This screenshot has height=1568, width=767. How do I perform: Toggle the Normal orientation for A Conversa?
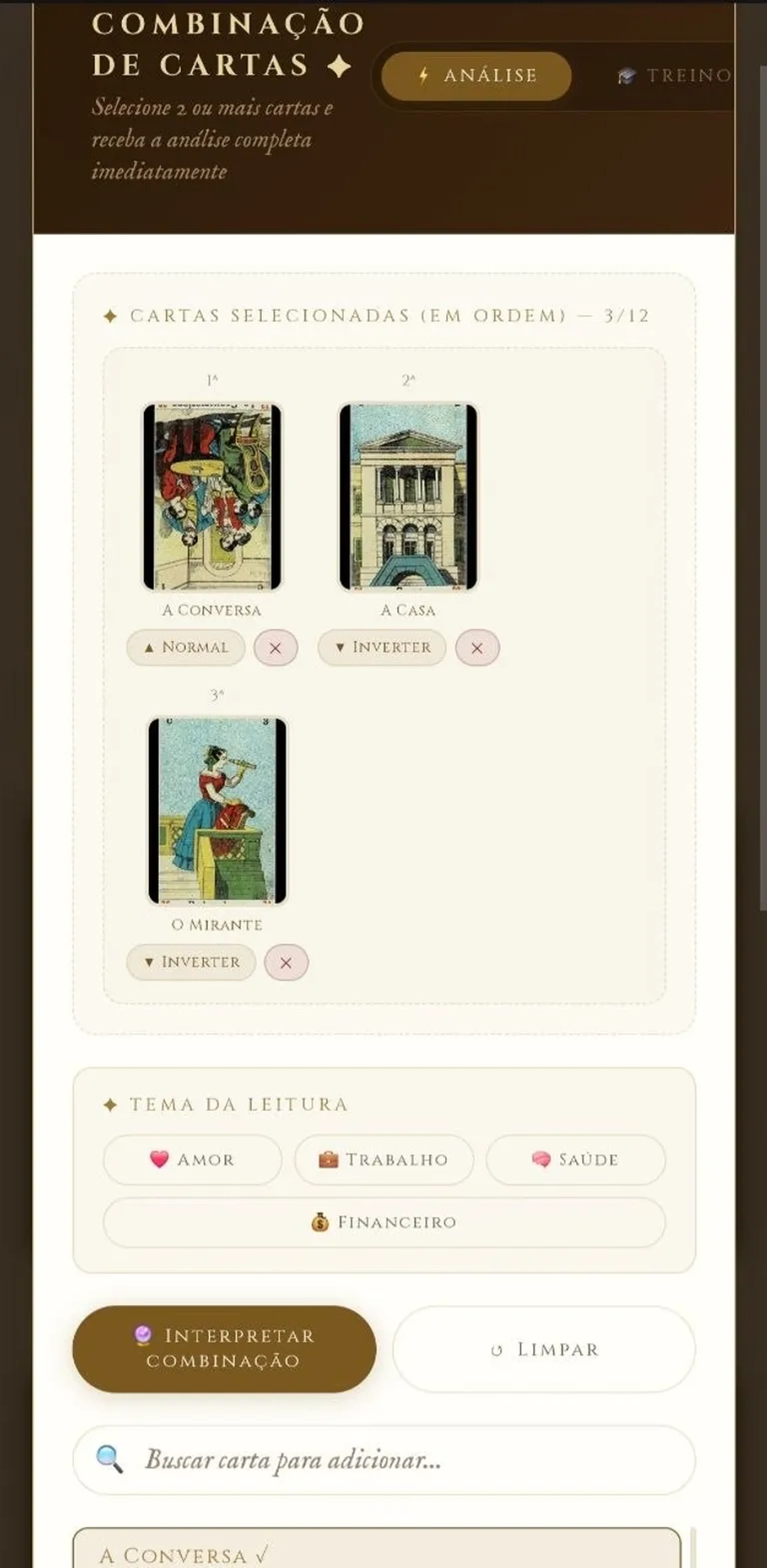coord(186,648)
